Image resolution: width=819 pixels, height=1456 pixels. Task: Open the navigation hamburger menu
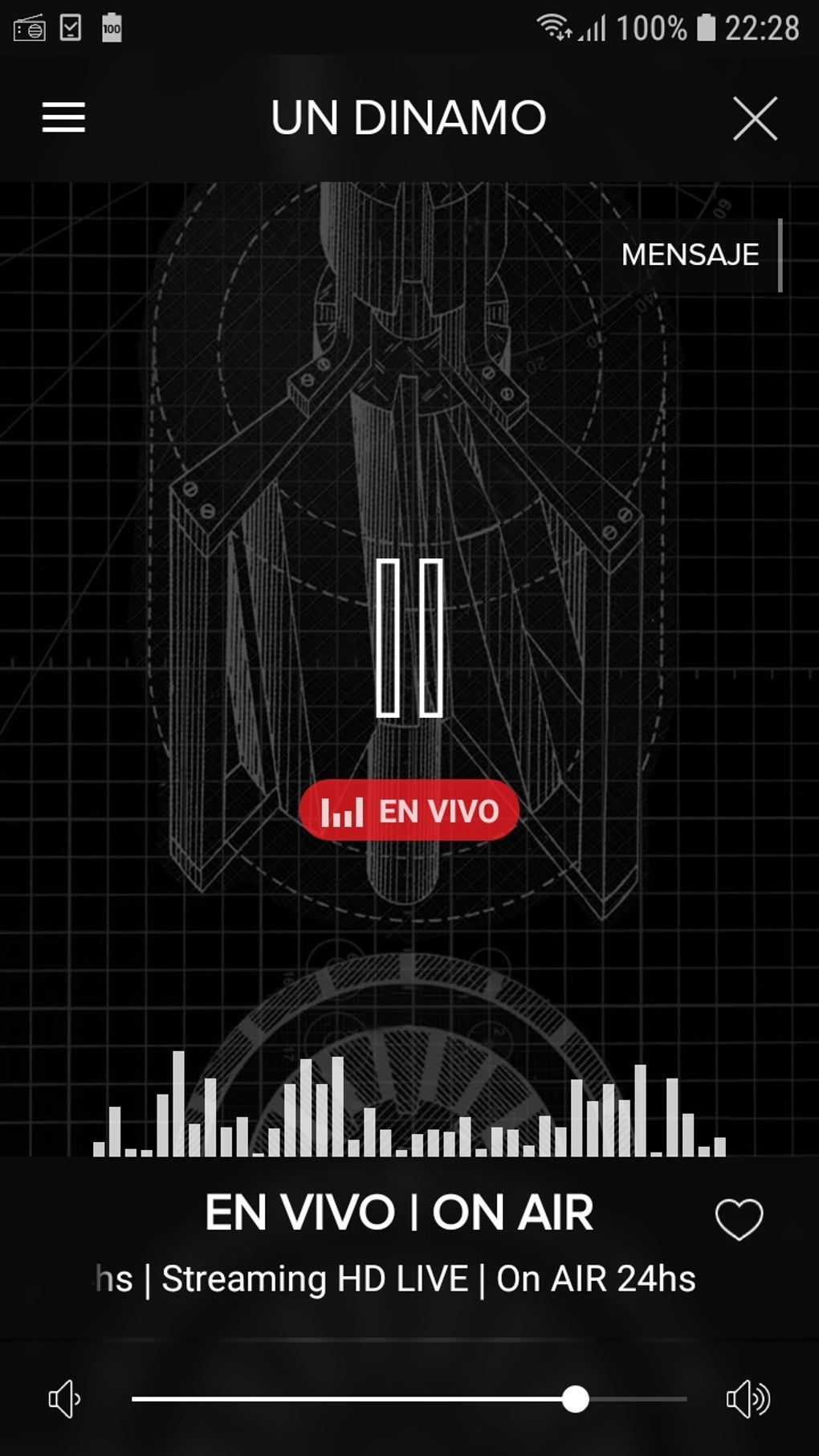point(63,118)
